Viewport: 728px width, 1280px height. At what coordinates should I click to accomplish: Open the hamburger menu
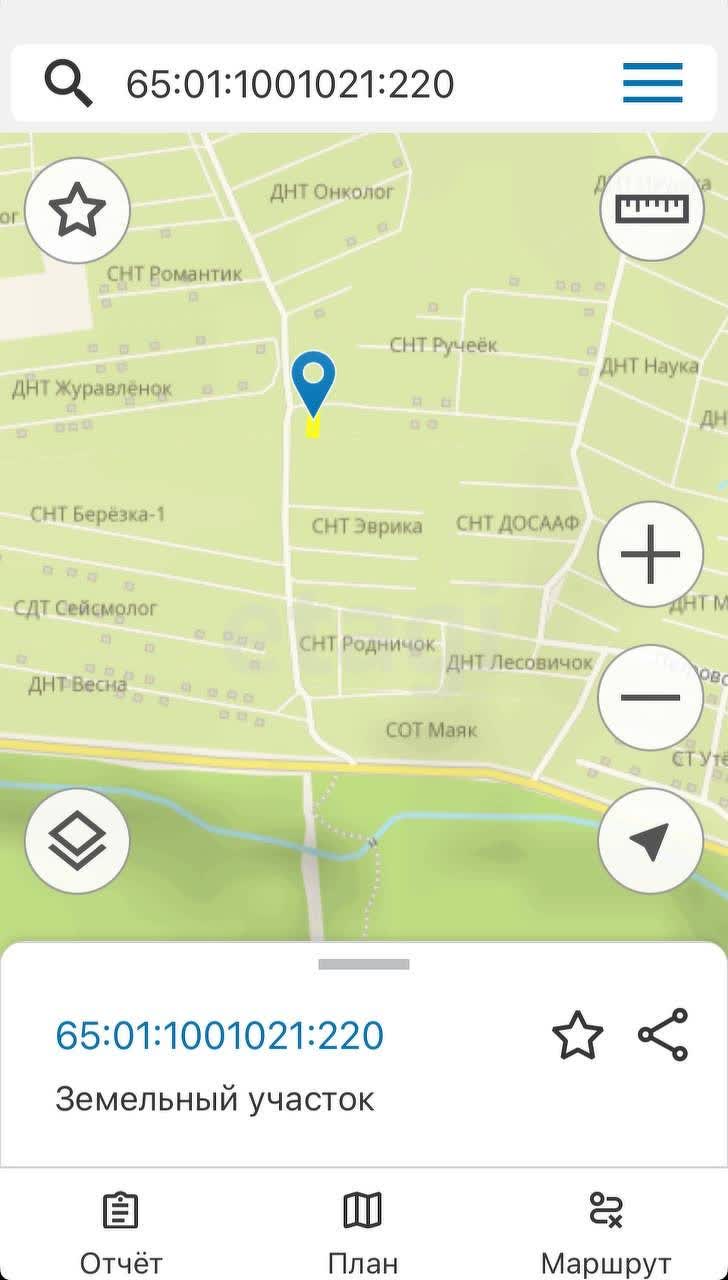652,84
